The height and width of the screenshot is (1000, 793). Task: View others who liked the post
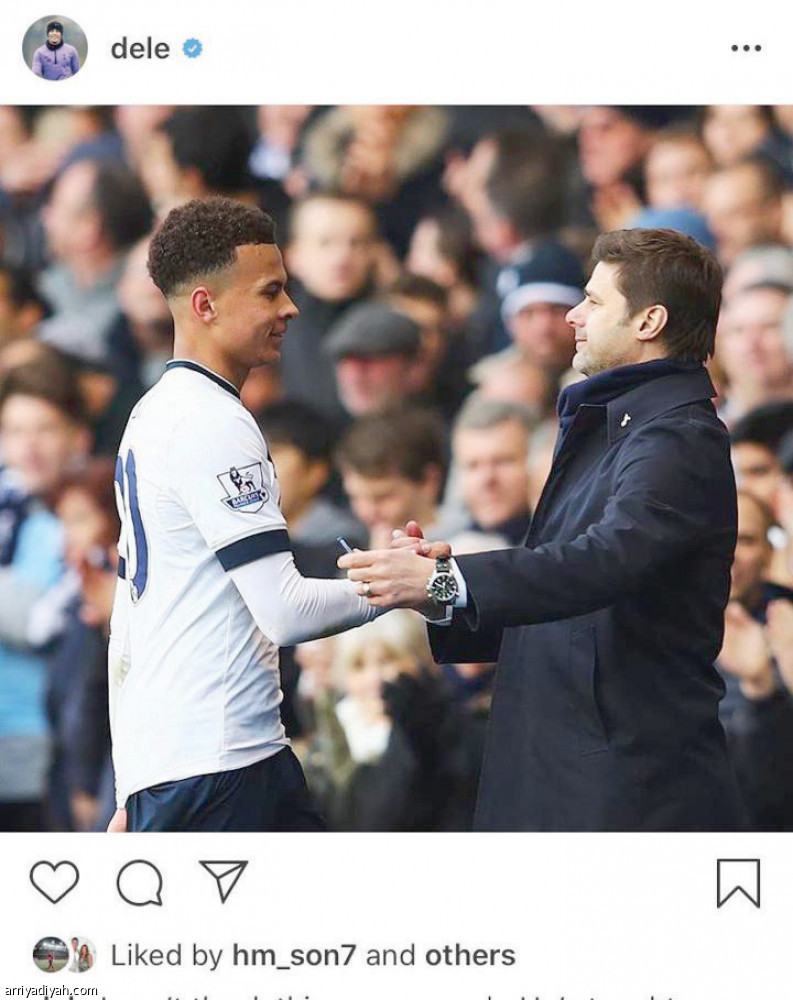[x=470, y=955]
